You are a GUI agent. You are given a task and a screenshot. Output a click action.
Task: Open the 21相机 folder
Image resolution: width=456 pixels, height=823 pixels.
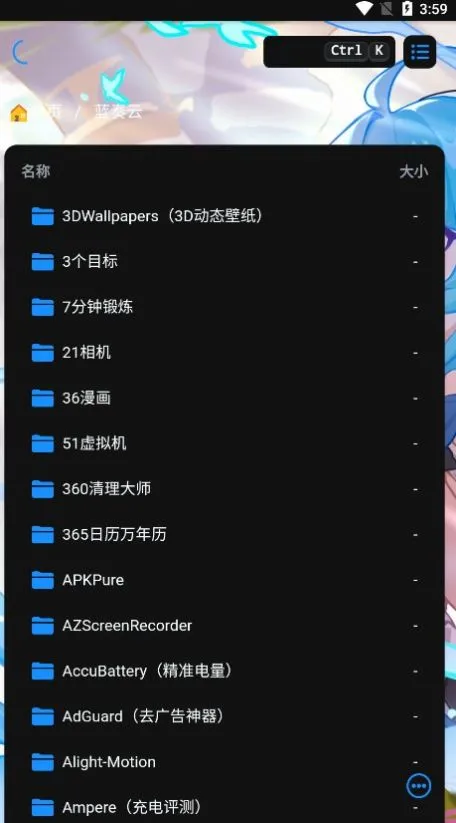click(x=225, y=352)
